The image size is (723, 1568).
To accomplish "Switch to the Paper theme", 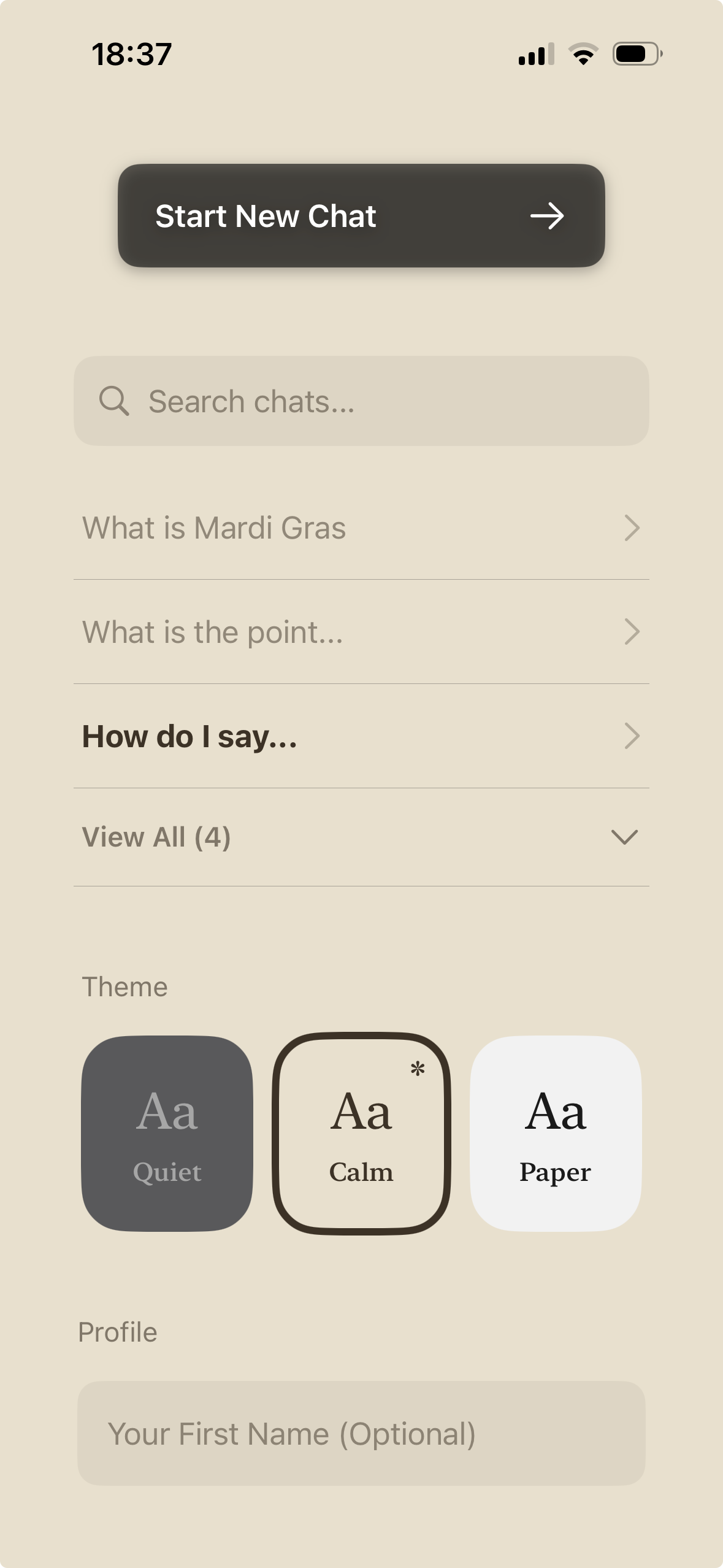I will (x=555, y=1133).
